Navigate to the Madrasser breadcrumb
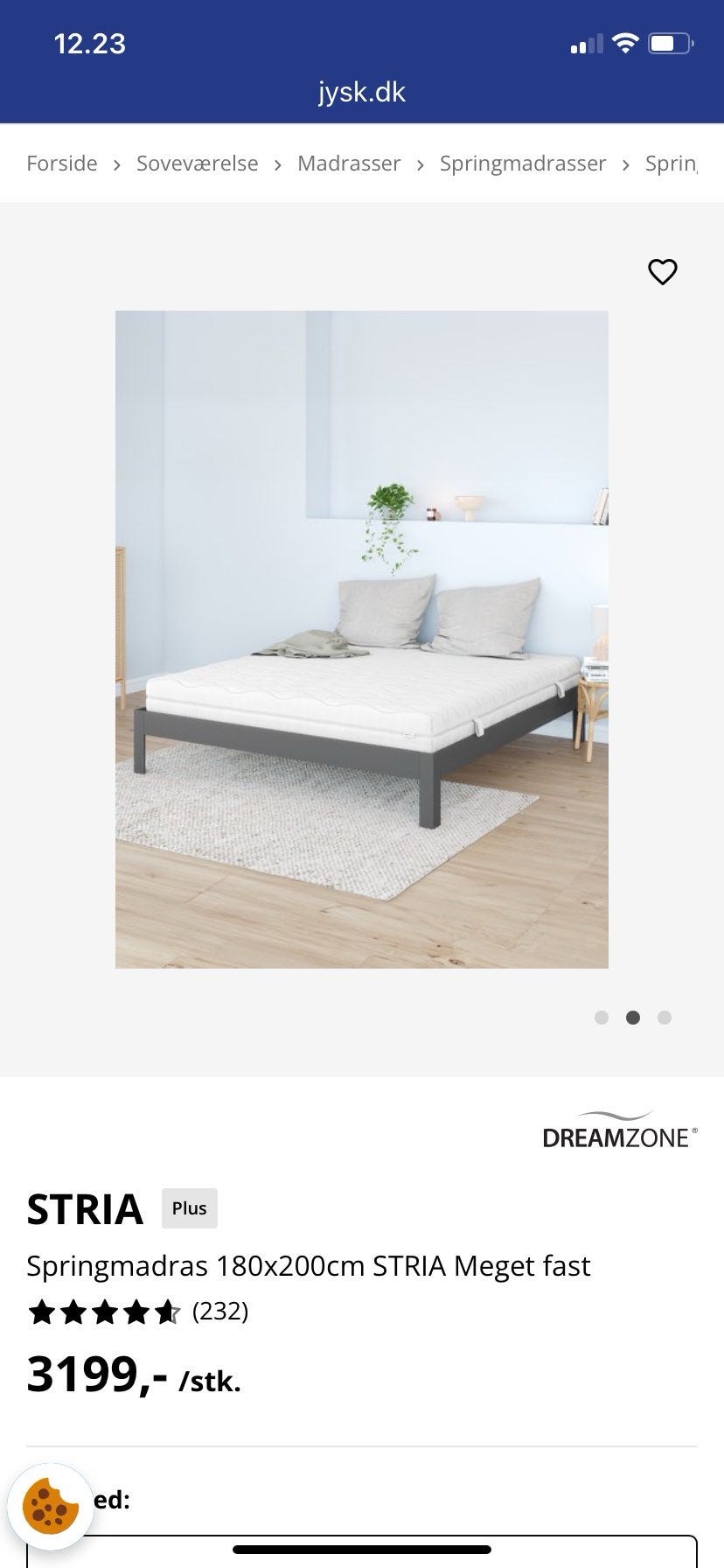Image resolution: width=724 pixels, height=1568 pixels. pos(349,164)
